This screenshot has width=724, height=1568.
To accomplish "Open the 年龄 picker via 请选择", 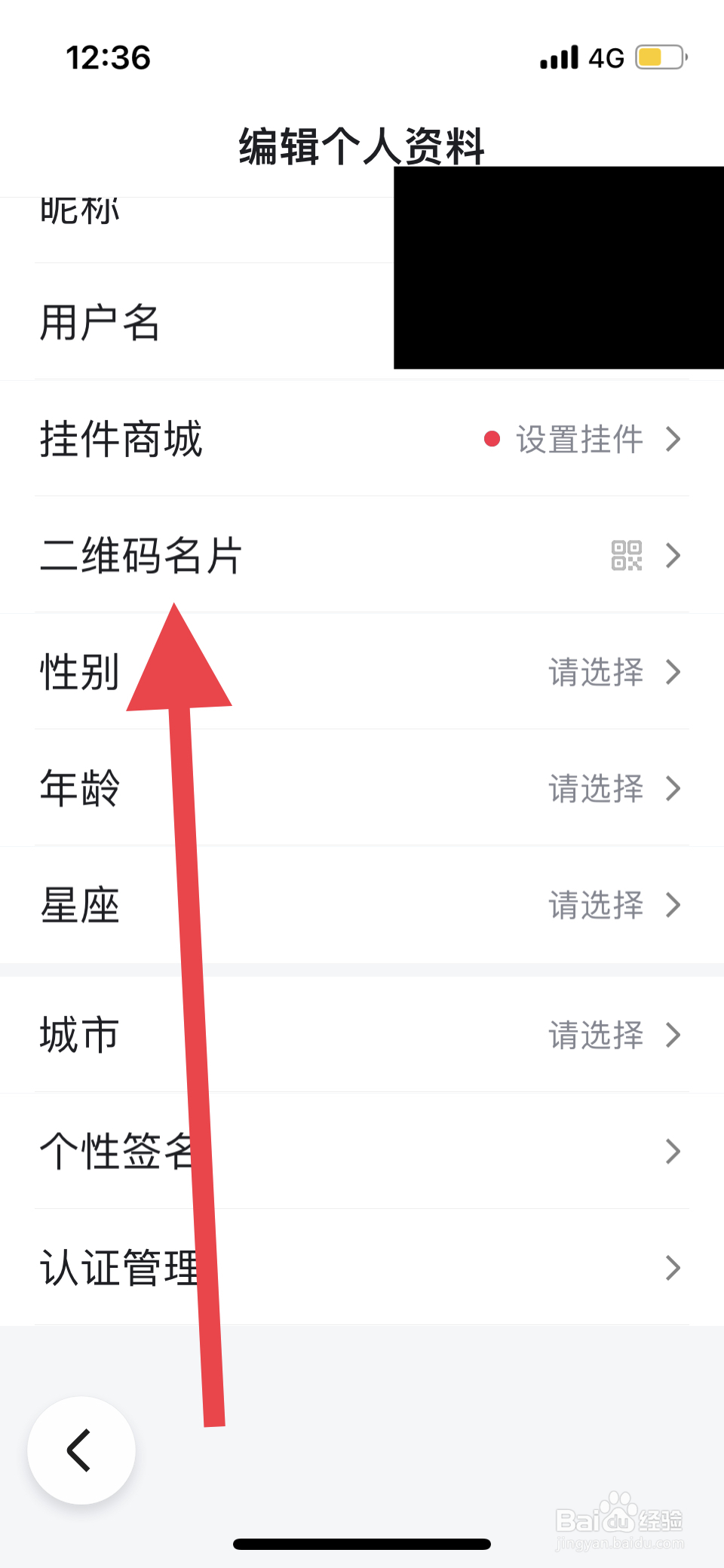I will click(596, 789).
